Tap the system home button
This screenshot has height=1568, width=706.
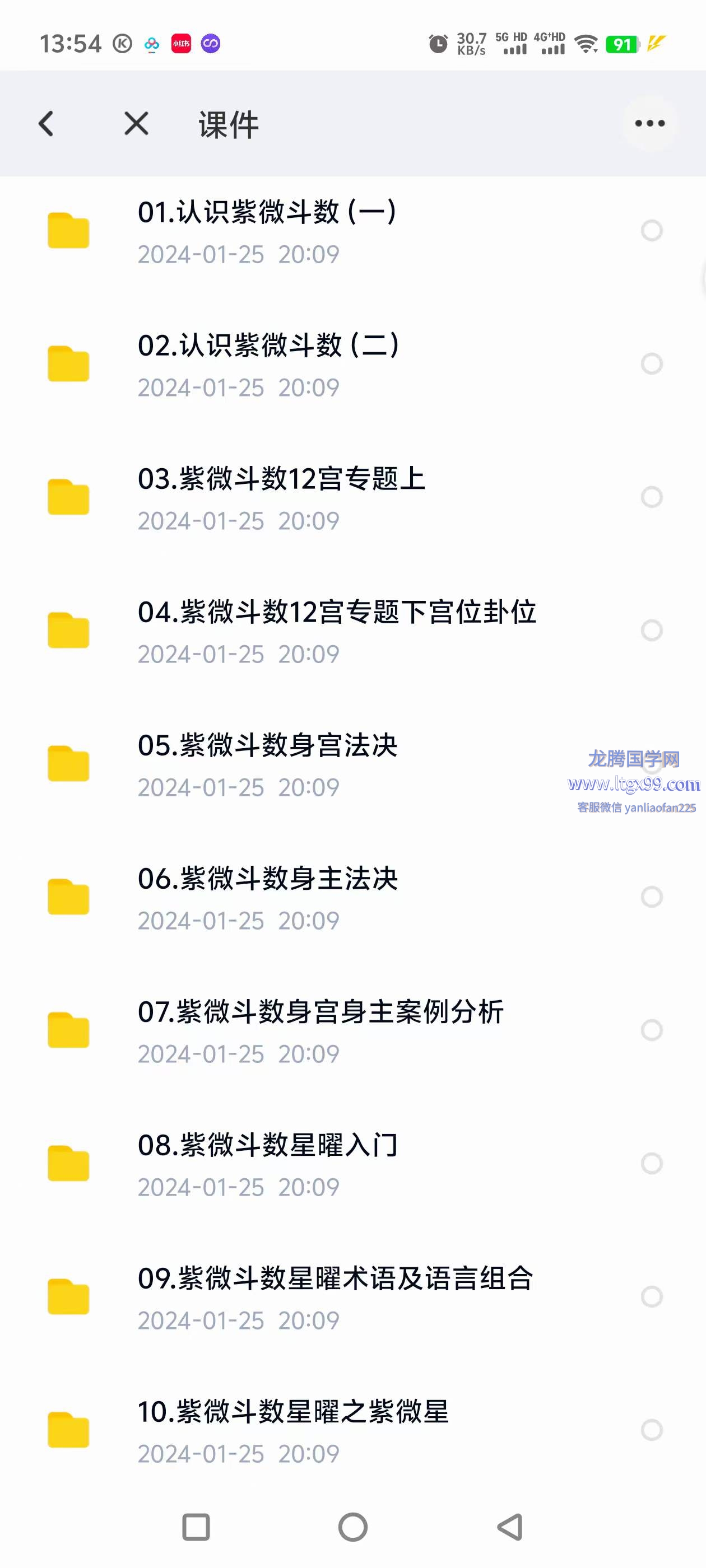[x=352, y=1527]
